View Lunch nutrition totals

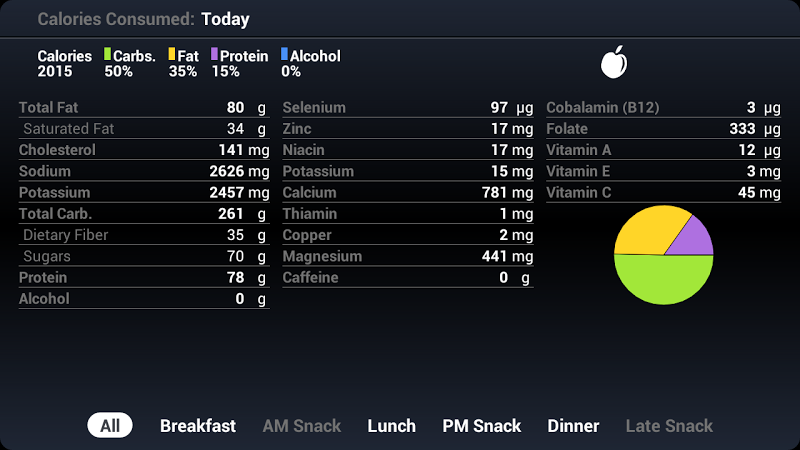pos(391,426)
